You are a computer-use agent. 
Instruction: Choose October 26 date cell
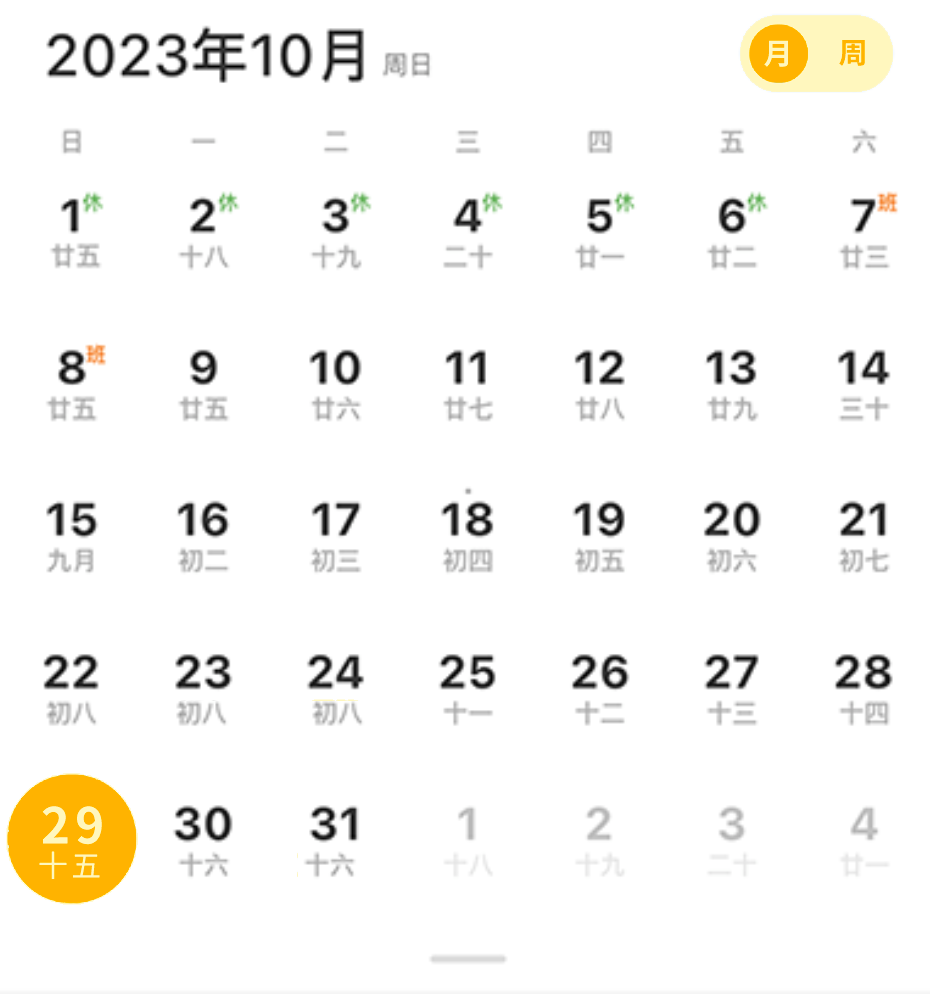pyautogui.click(x=599, y=686)
